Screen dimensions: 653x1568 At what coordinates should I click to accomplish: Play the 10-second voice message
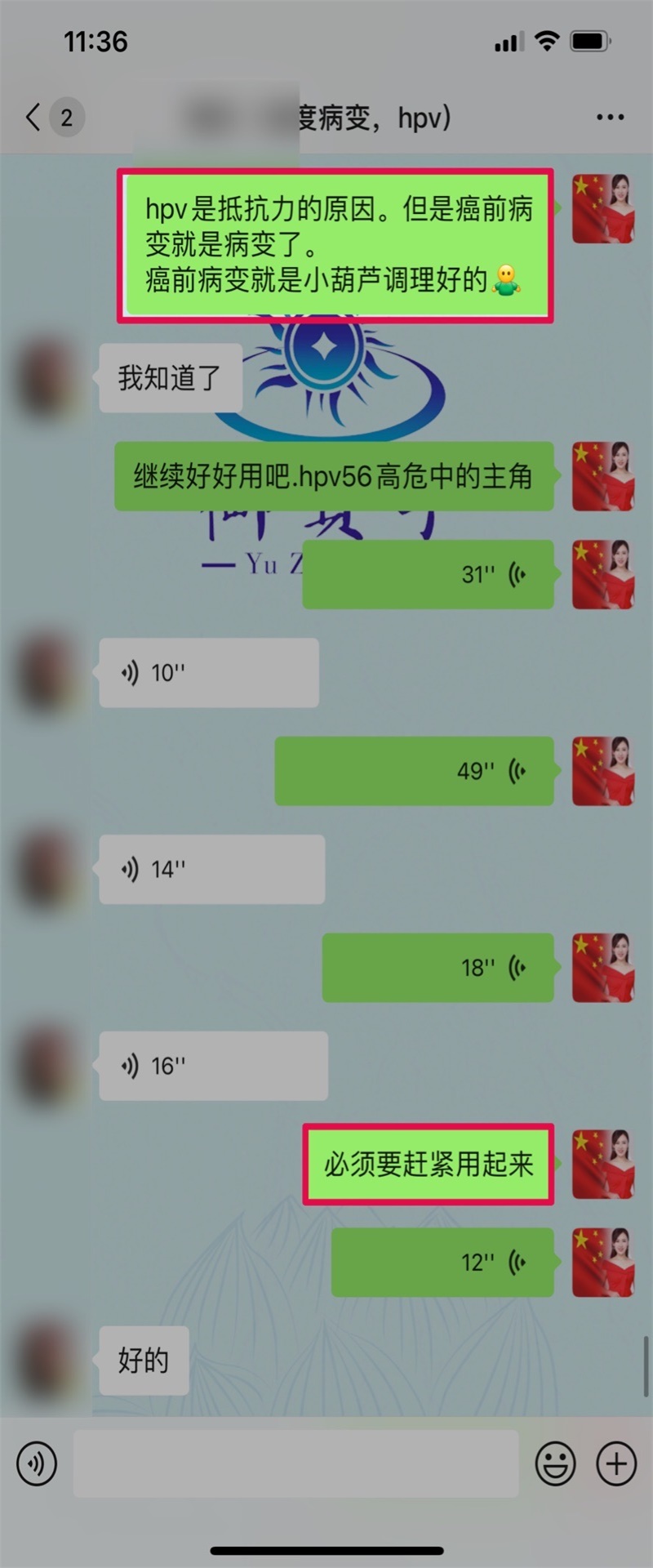coord(208,673)
